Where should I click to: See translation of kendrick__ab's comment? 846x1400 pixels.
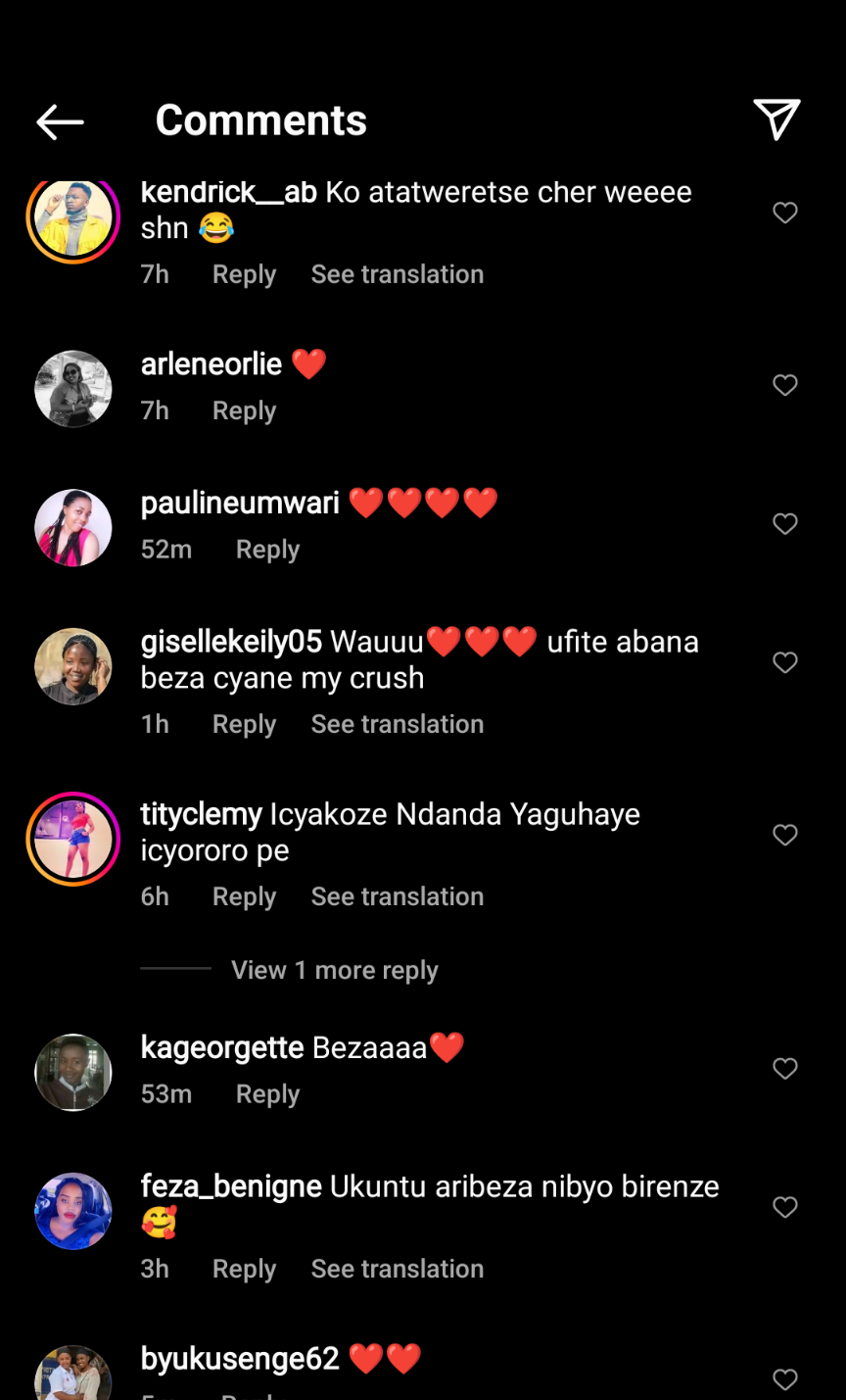pos(397,274)
